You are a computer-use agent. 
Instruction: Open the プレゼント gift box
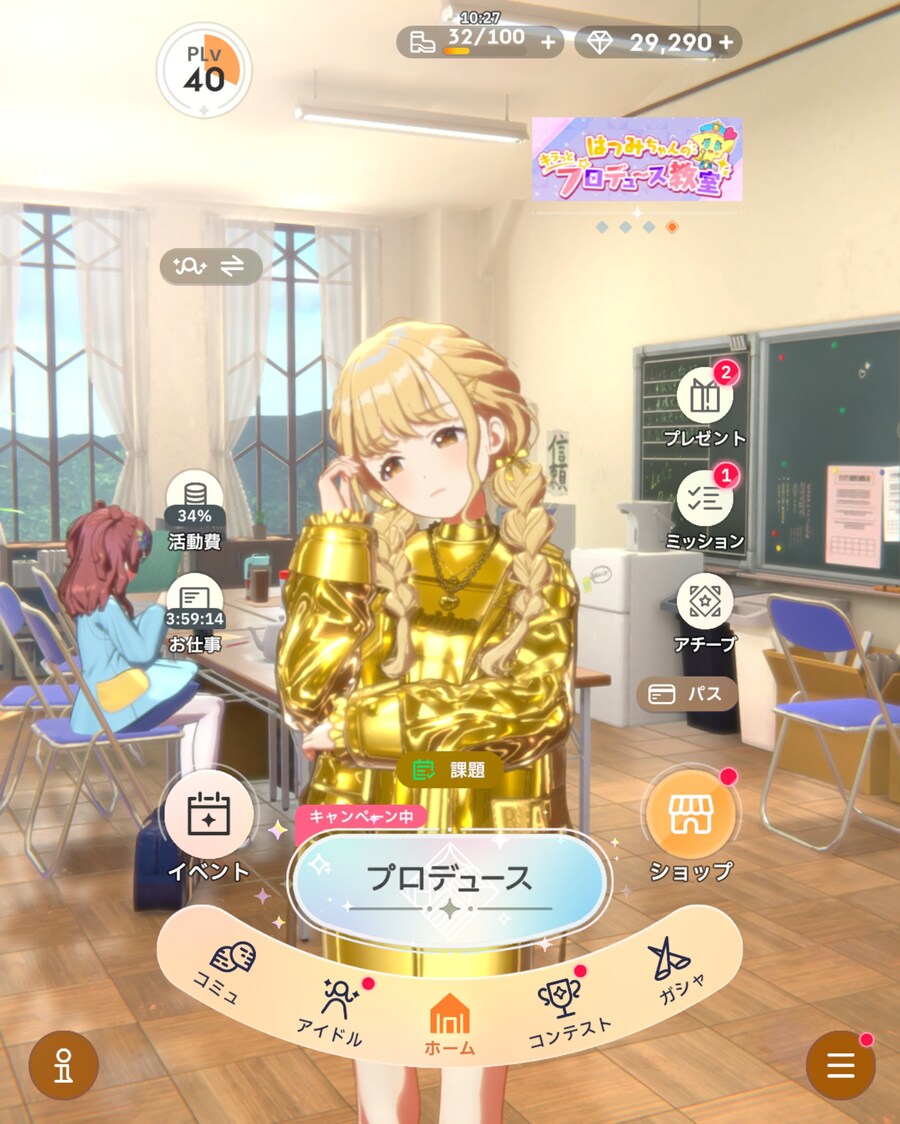[704, 398]
